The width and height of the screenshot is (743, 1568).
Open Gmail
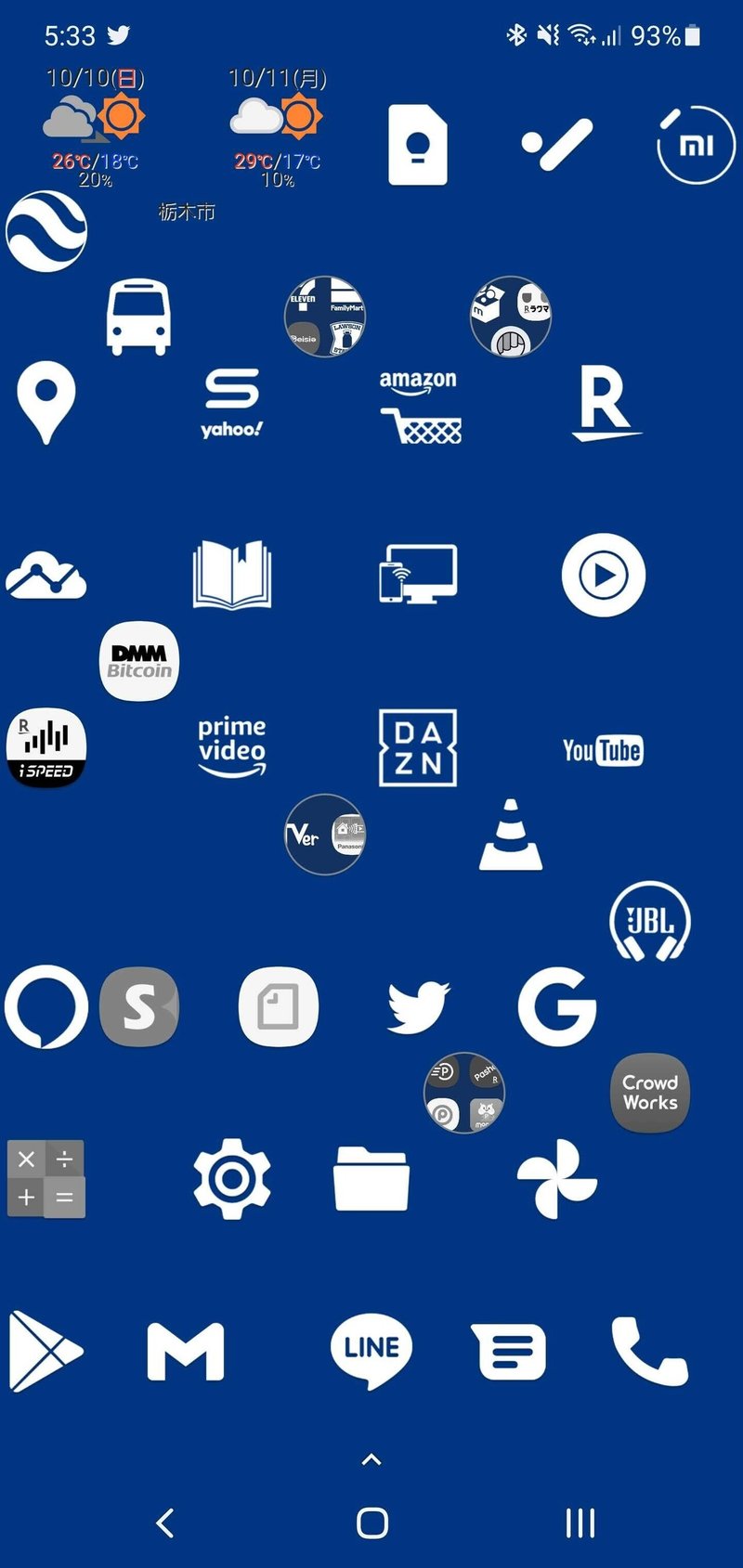click(x=186, y=1351)
